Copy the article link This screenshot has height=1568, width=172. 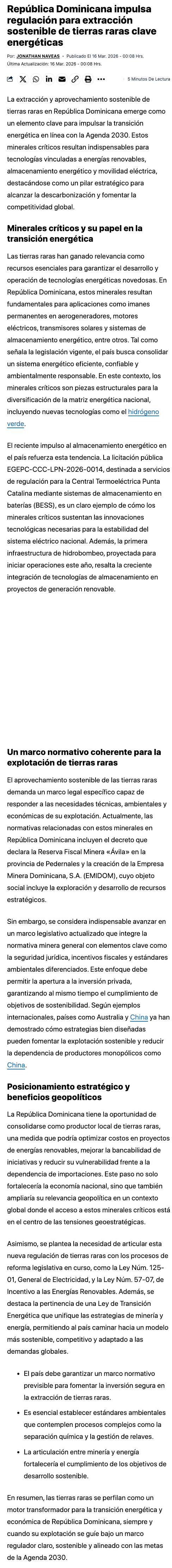pyautogui.click(x=75, y=79)
